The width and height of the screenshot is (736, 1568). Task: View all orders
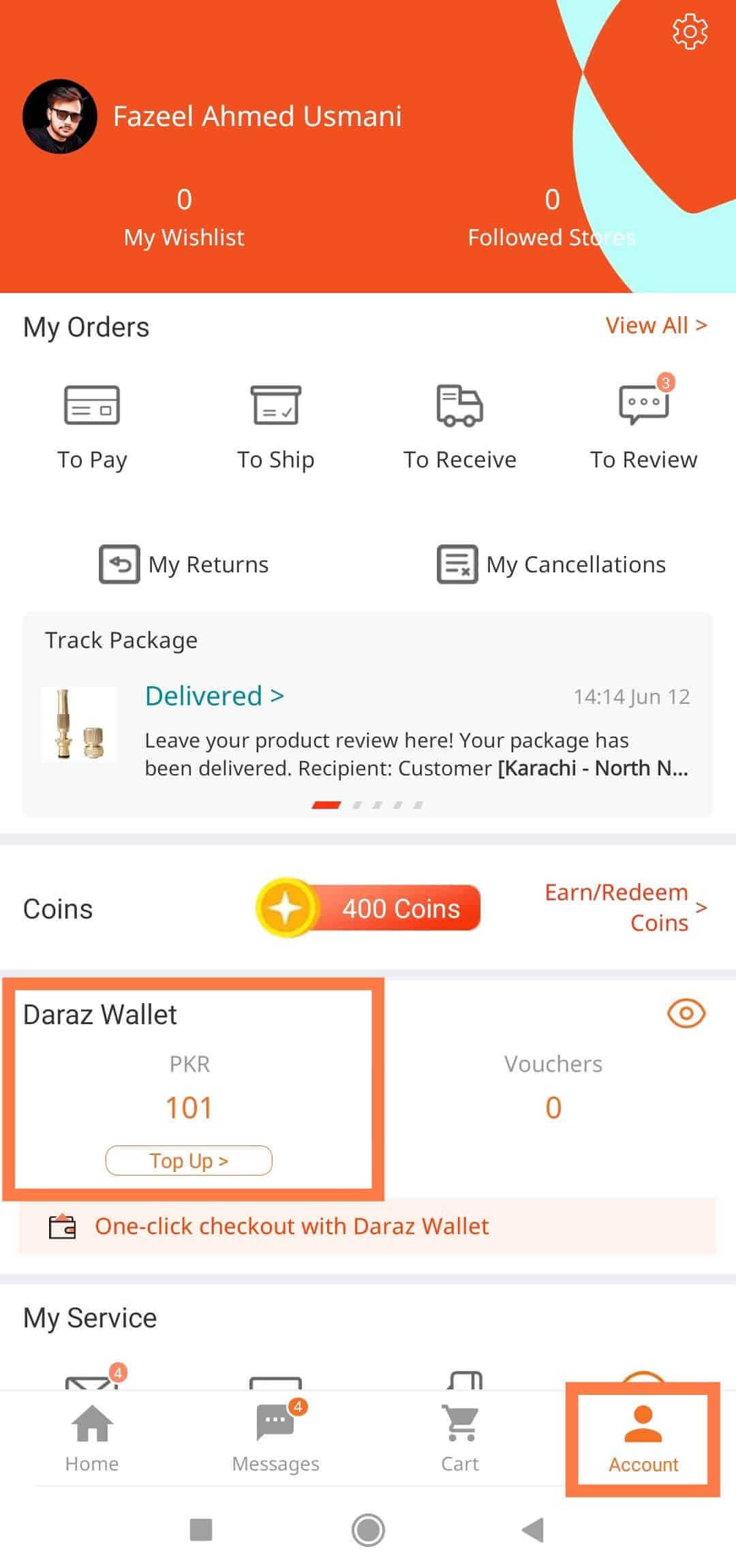(656, 326)
